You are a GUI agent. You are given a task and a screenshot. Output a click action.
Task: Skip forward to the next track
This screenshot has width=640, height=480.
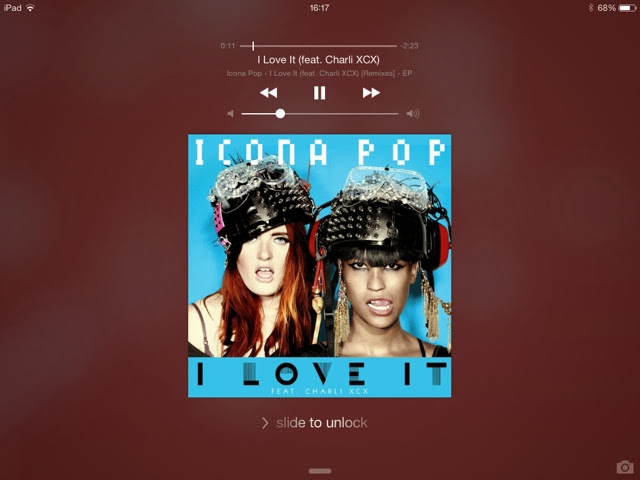[x=371, y=93]
